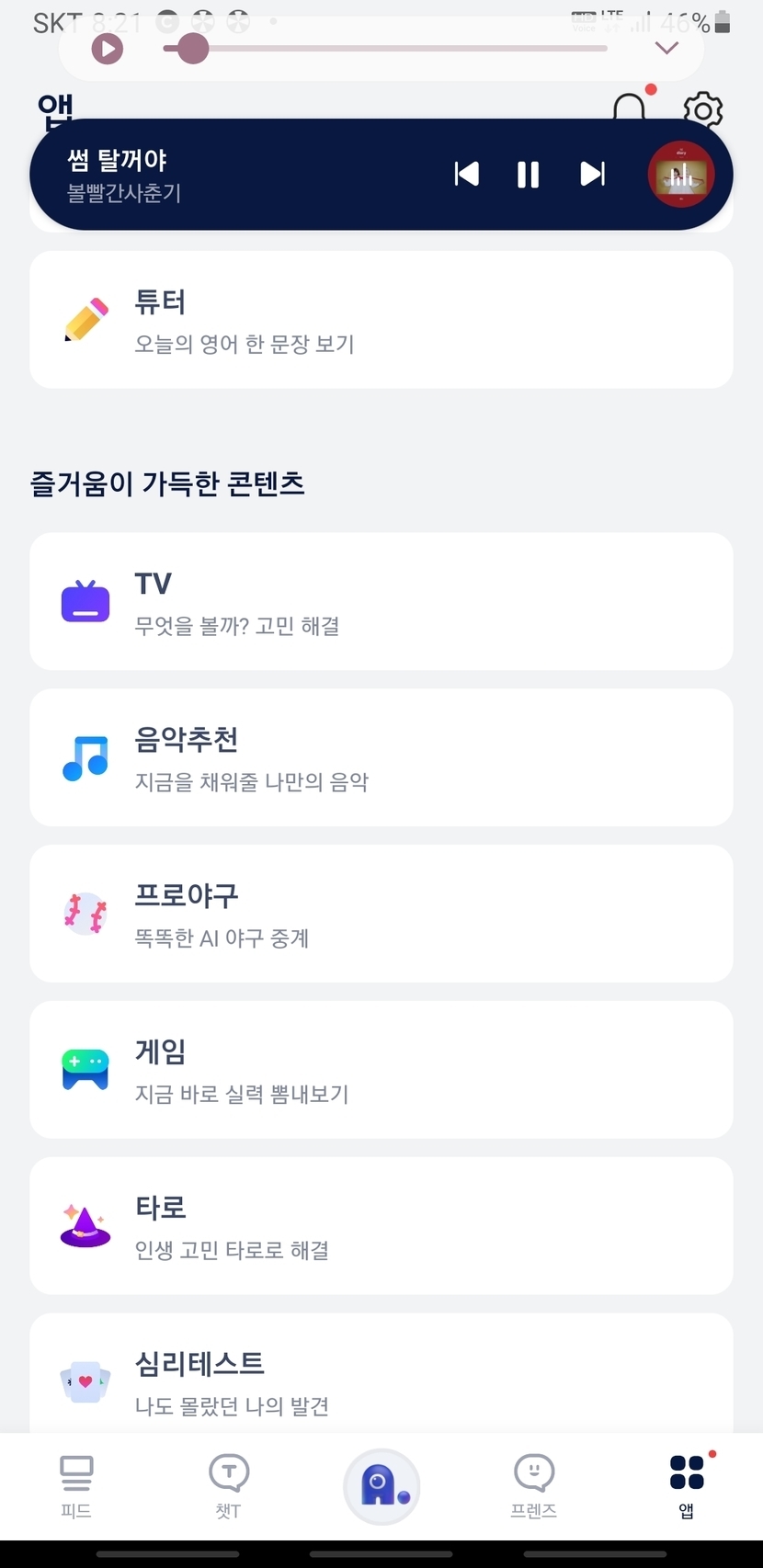
Task: Tap the center A. assistant button
Action: pyautogui.click(x=381, y=1485)
